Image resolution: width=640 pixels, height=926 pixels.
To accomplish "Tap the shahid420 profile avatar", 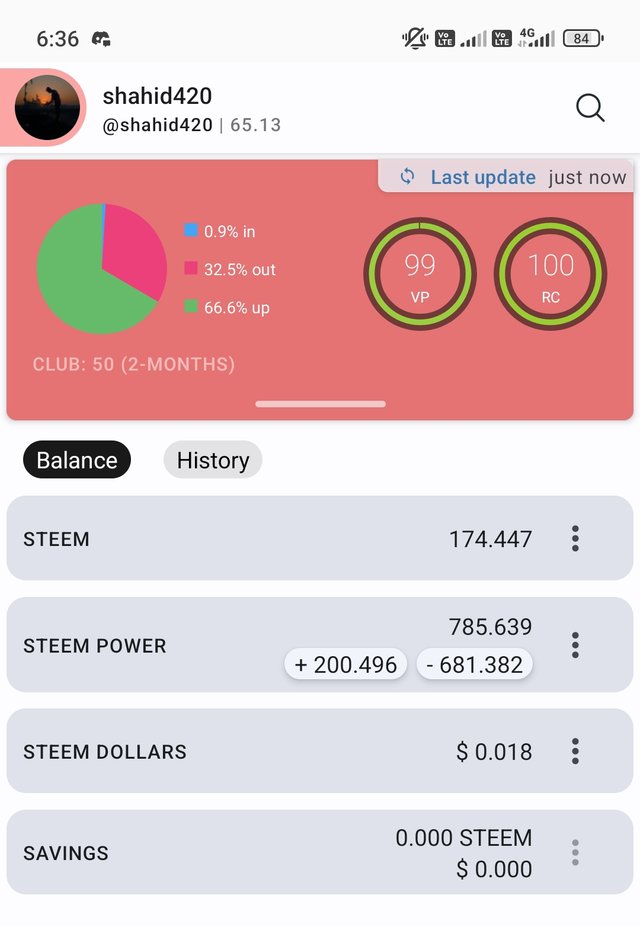I will (x=47, y=108).
